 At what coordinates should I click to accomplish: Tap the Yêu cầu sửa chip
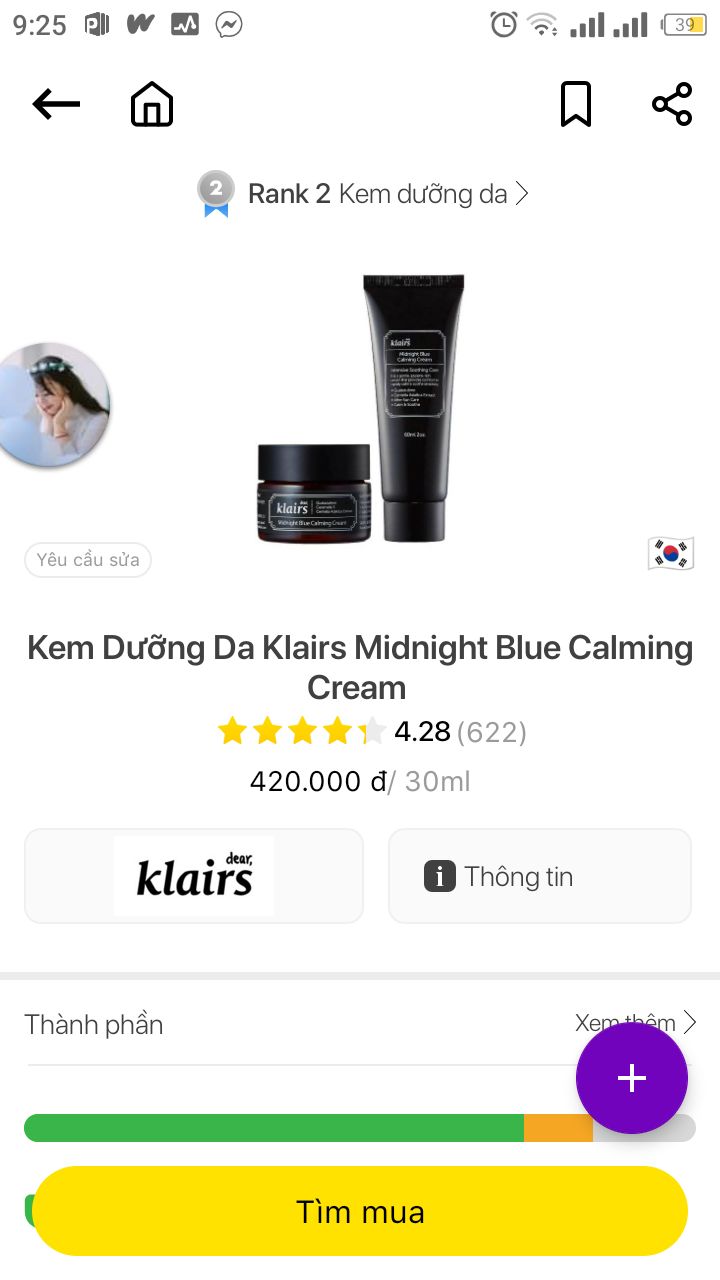pyautogui.click(x=88, y=560)
